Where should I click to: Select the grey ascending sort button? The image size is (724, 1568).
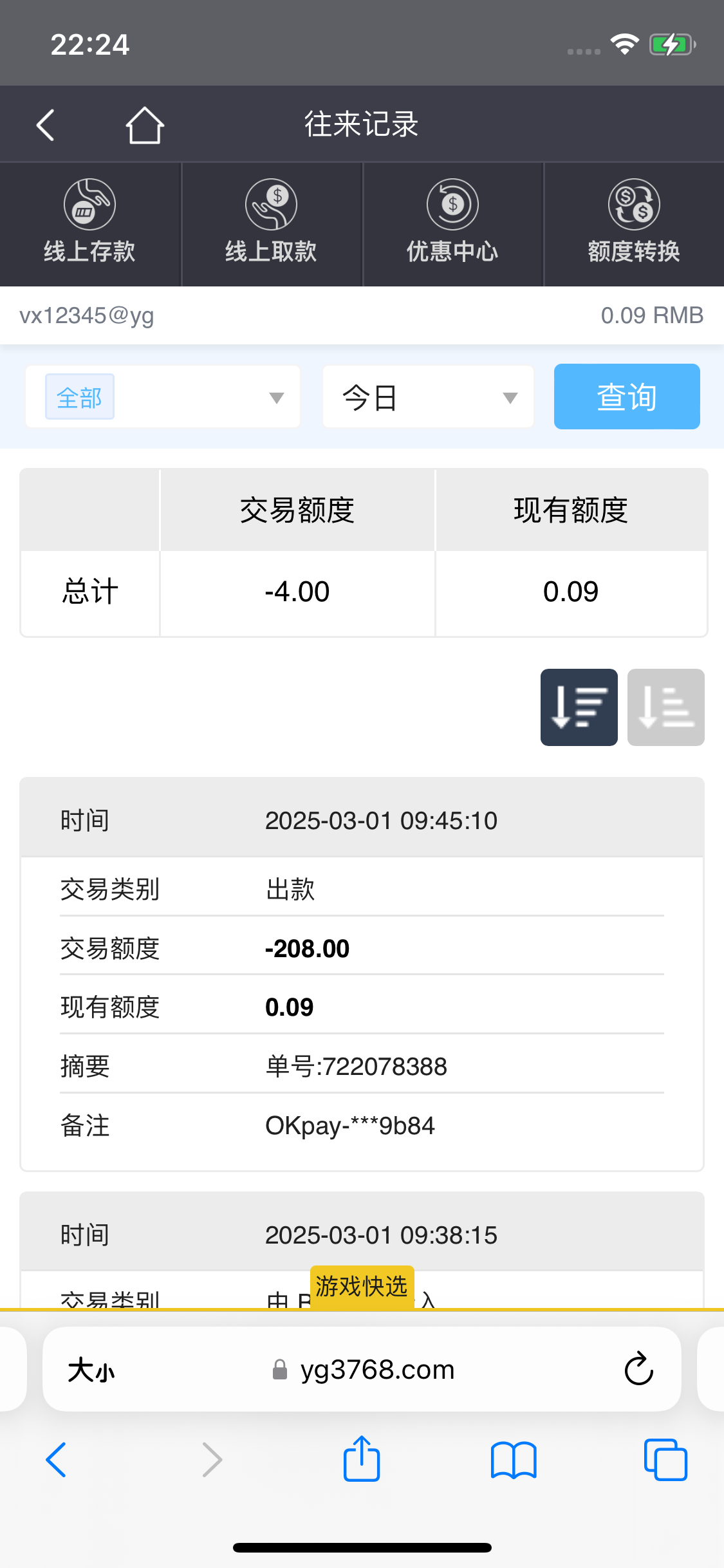coord(666,707)
